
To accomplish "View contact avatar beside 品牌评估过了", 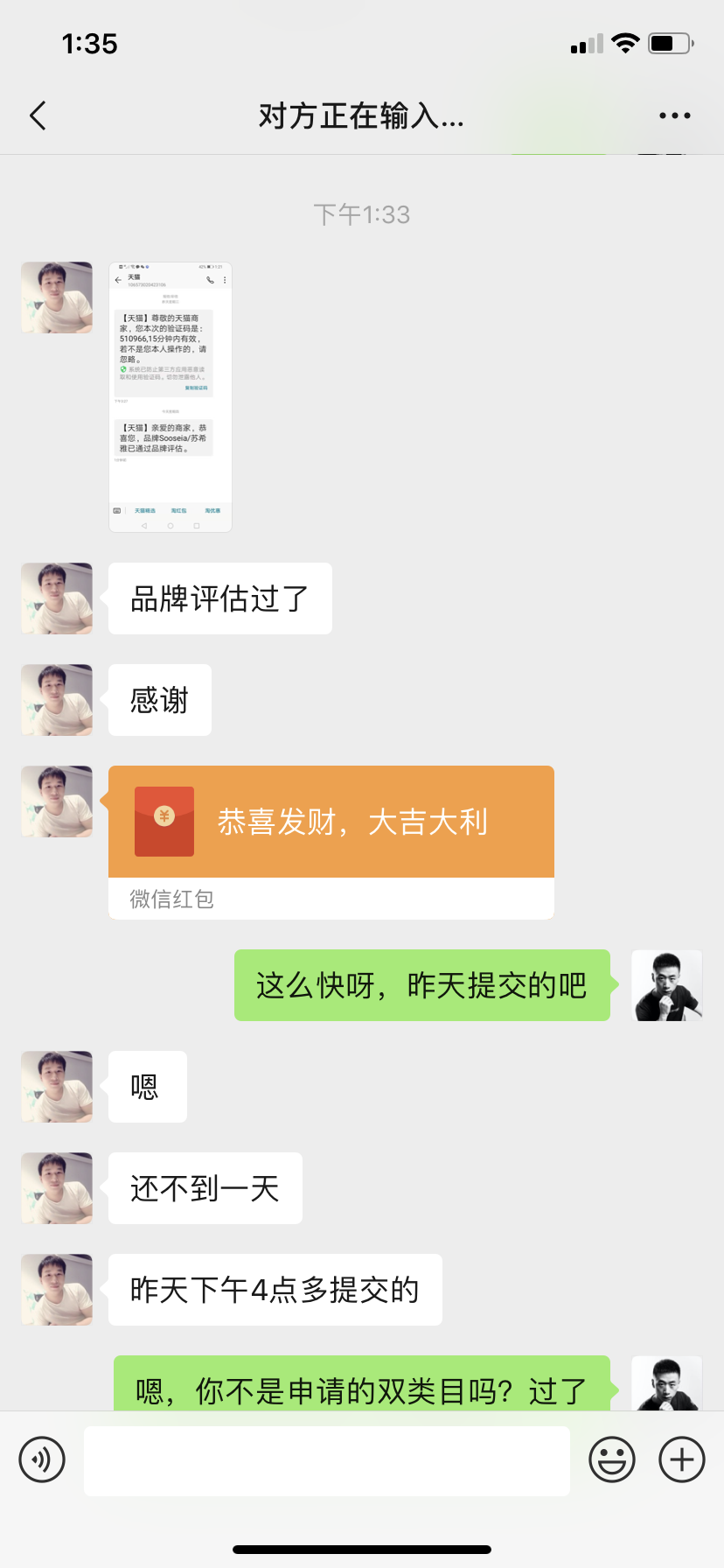I will click(57, 598).
